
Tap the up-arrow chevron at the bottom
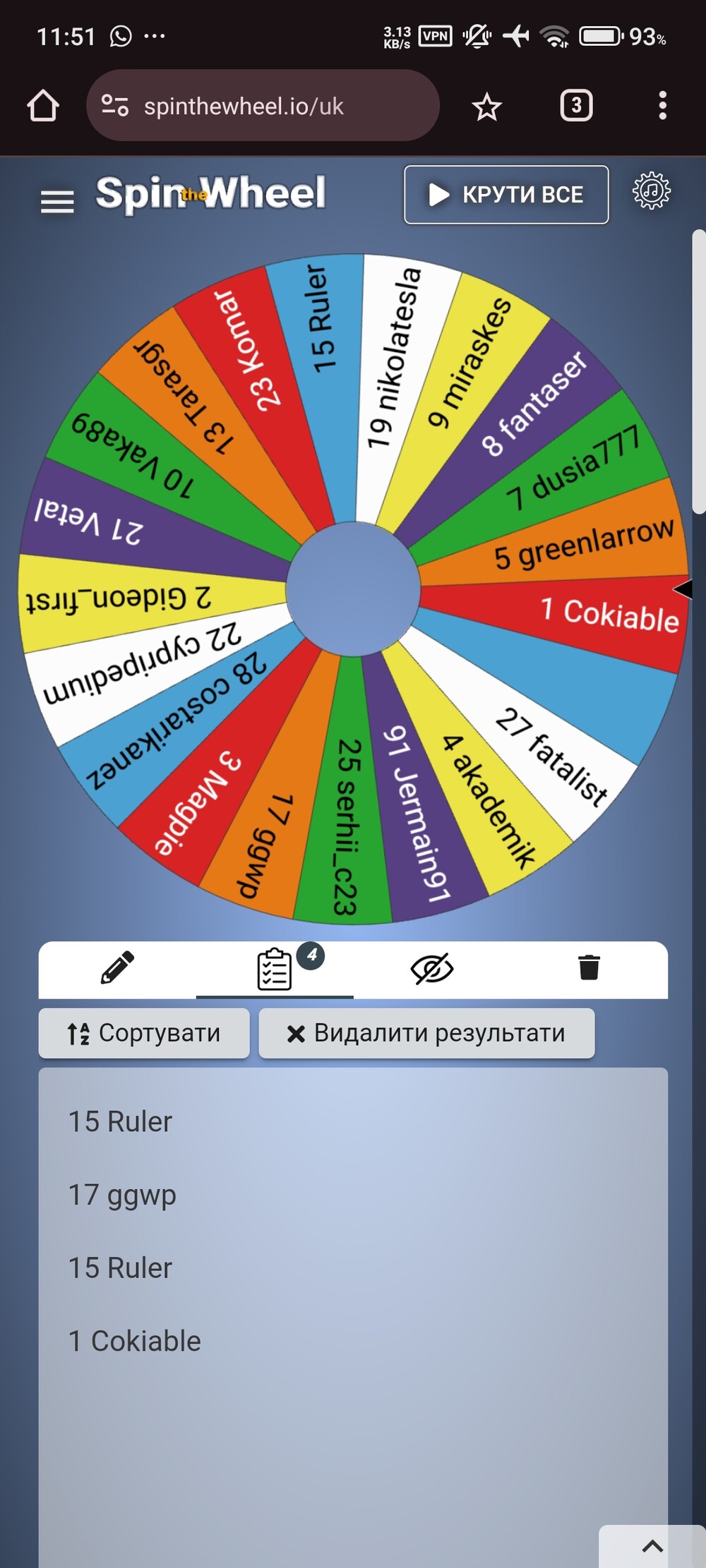652,1546
